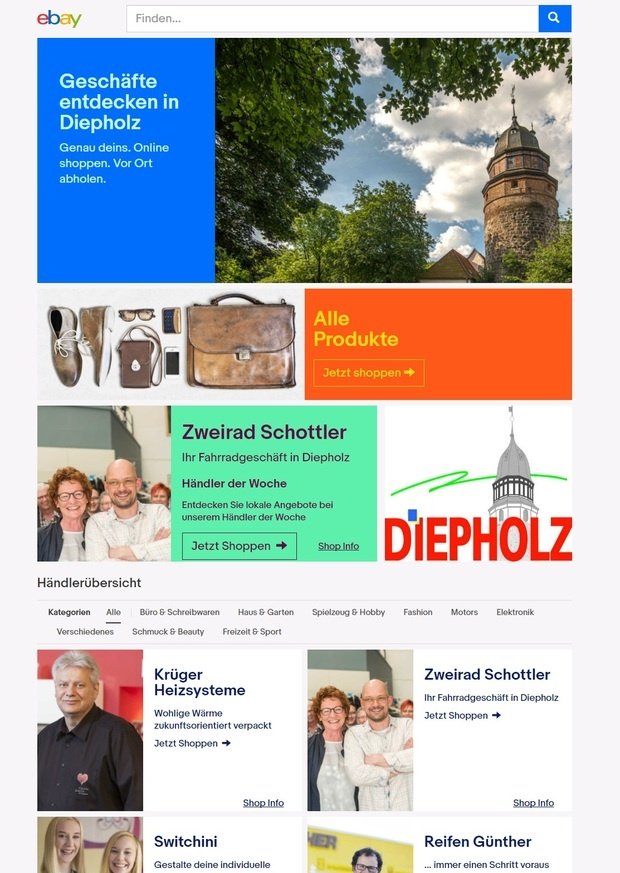Switch to Spielzeug & Hobby category

(x=348, y=612)
